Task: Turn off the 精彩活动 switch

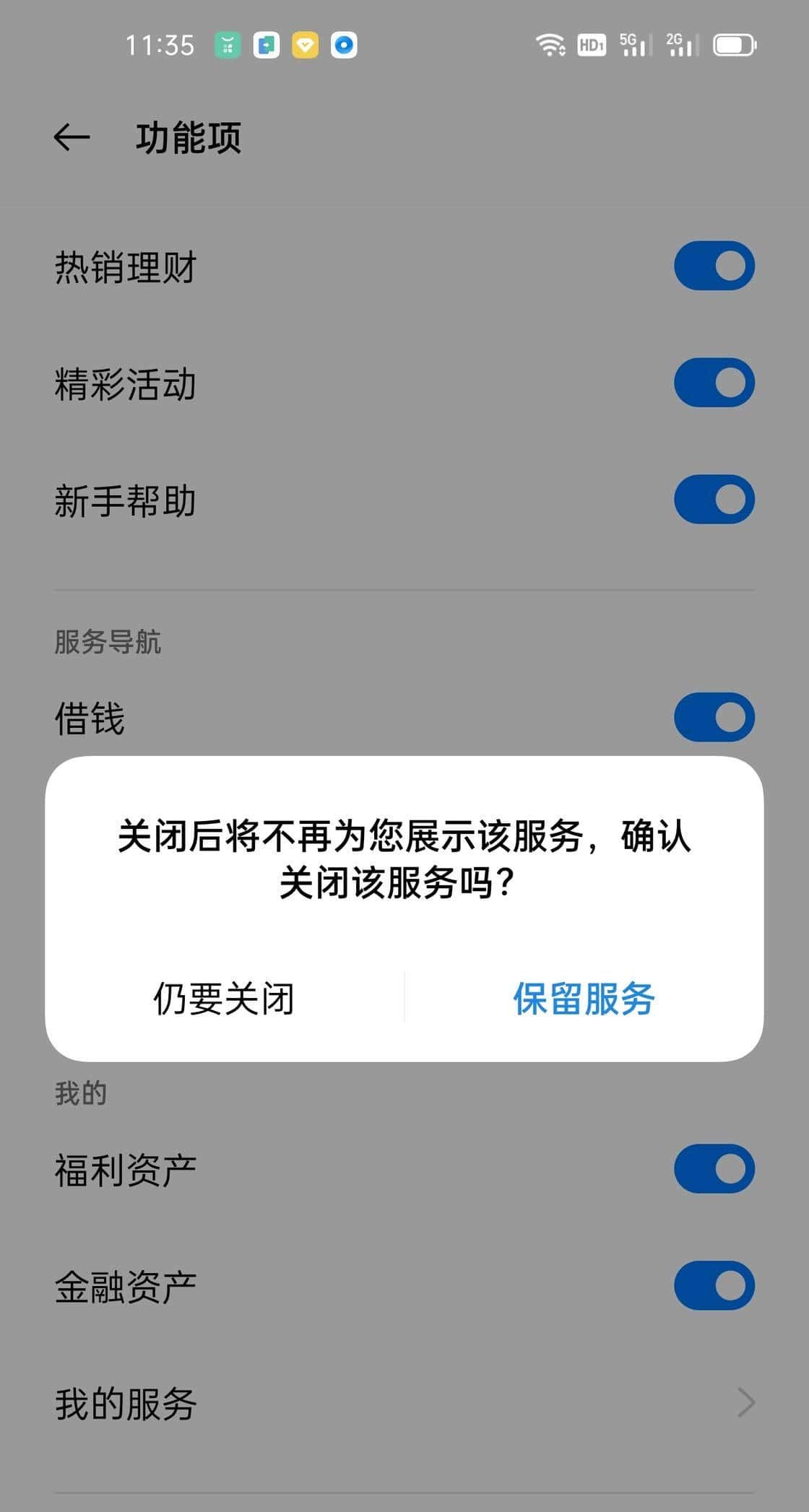Action: tap(714, 383)
